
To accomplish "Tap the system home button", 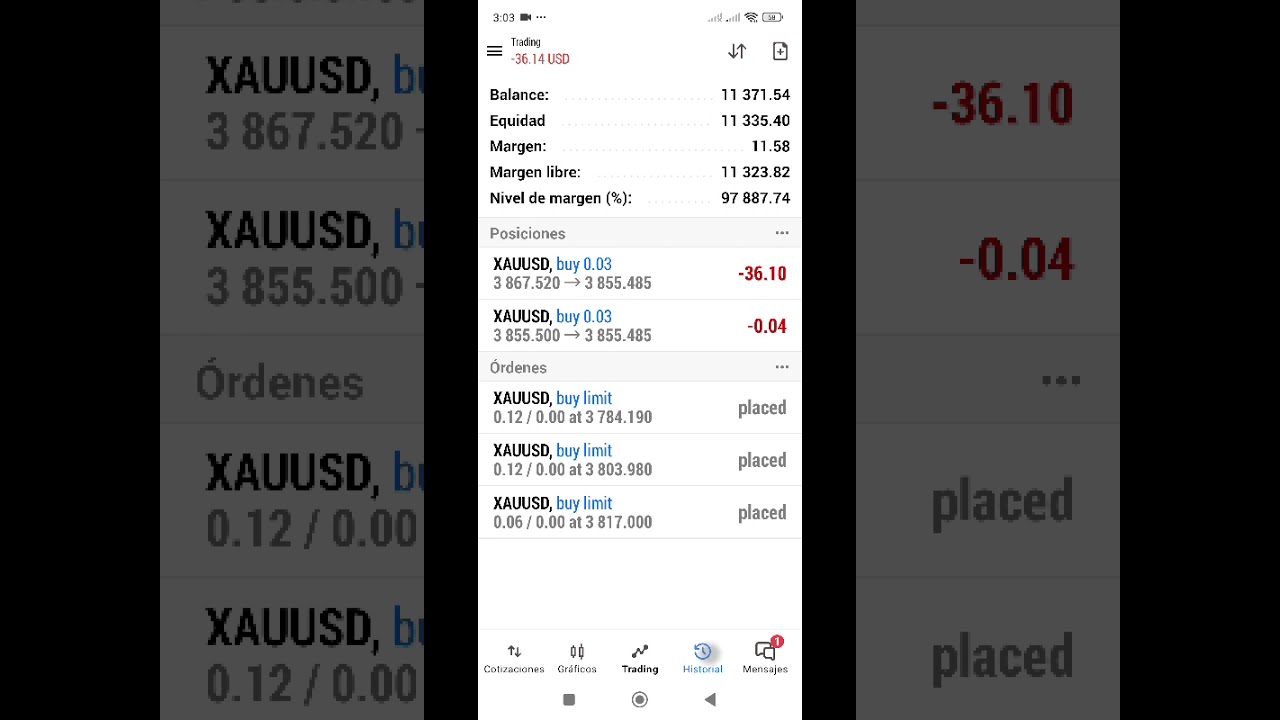I will pos(640,700).
